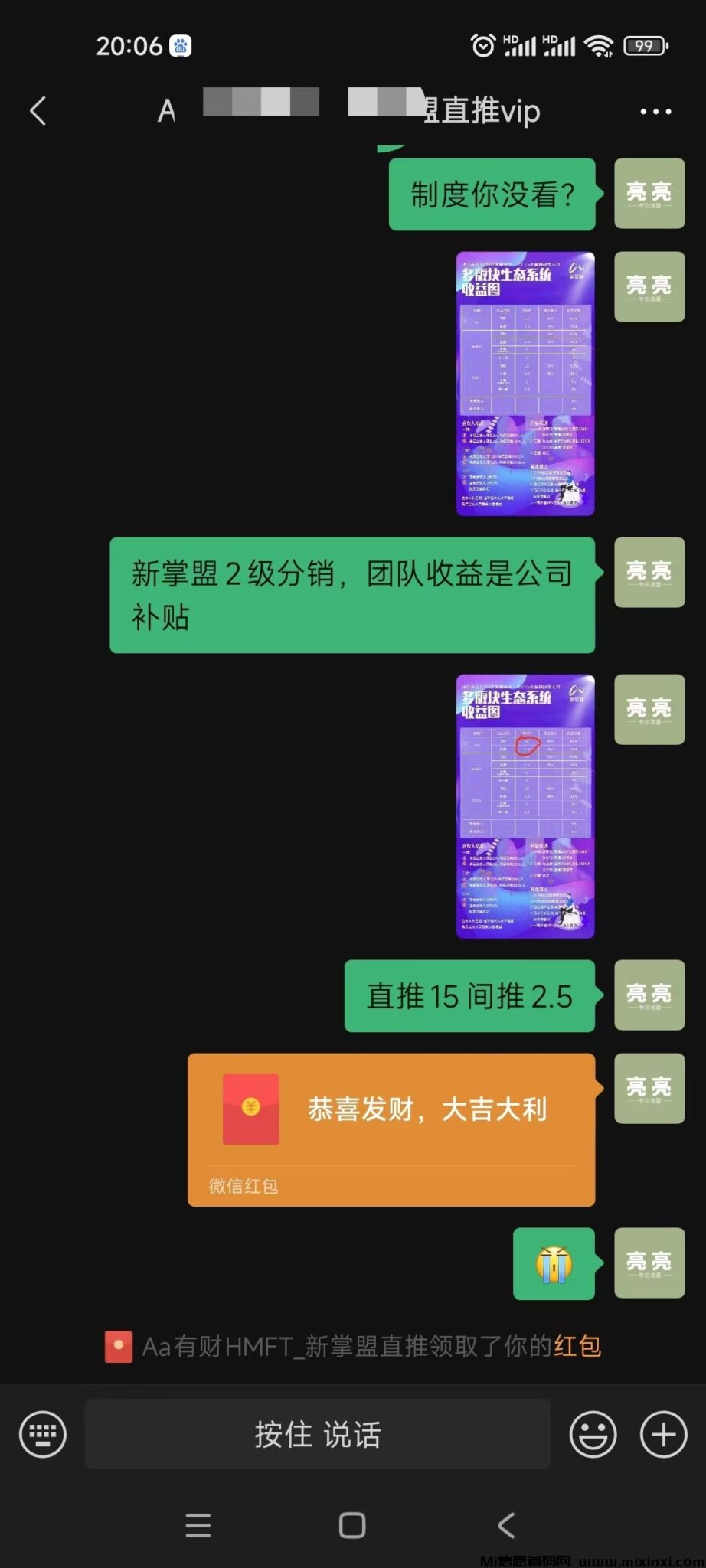Tap the system home button

click(352, 1525)
